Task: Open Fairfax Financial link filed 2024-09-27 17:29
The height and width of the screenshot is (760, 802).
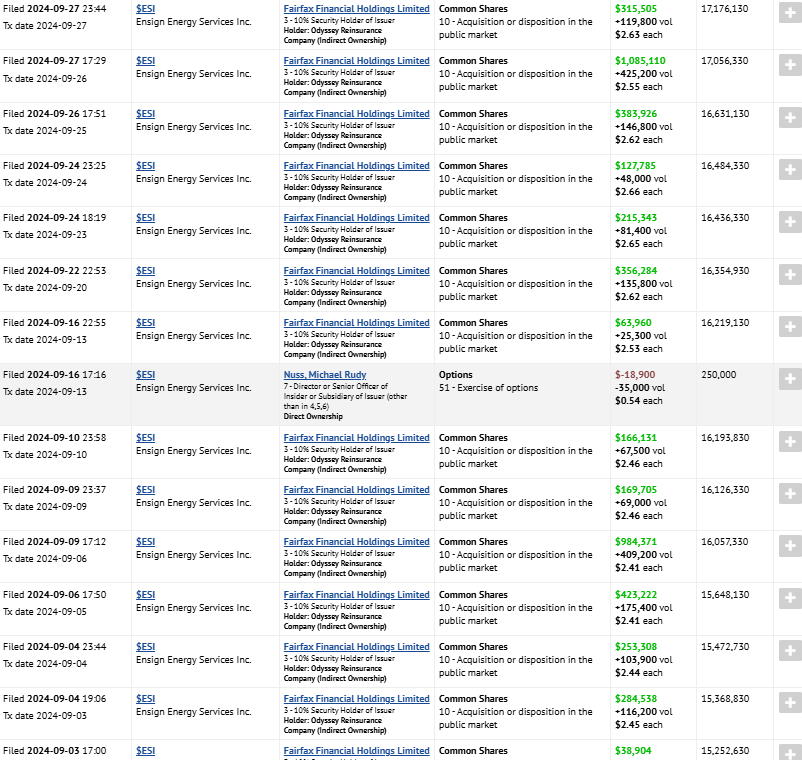Action: (357, 61)
